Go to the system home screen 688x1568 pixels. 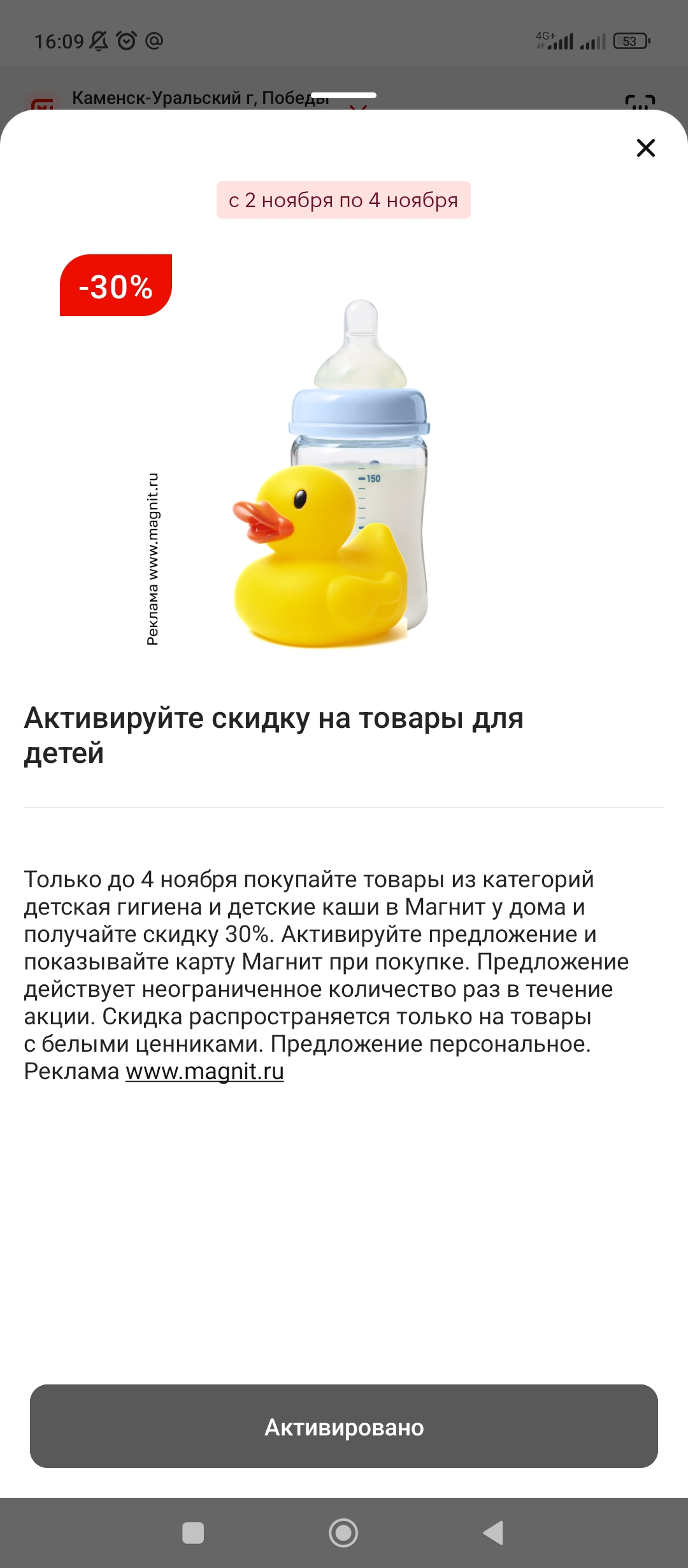coord(343,1533)
